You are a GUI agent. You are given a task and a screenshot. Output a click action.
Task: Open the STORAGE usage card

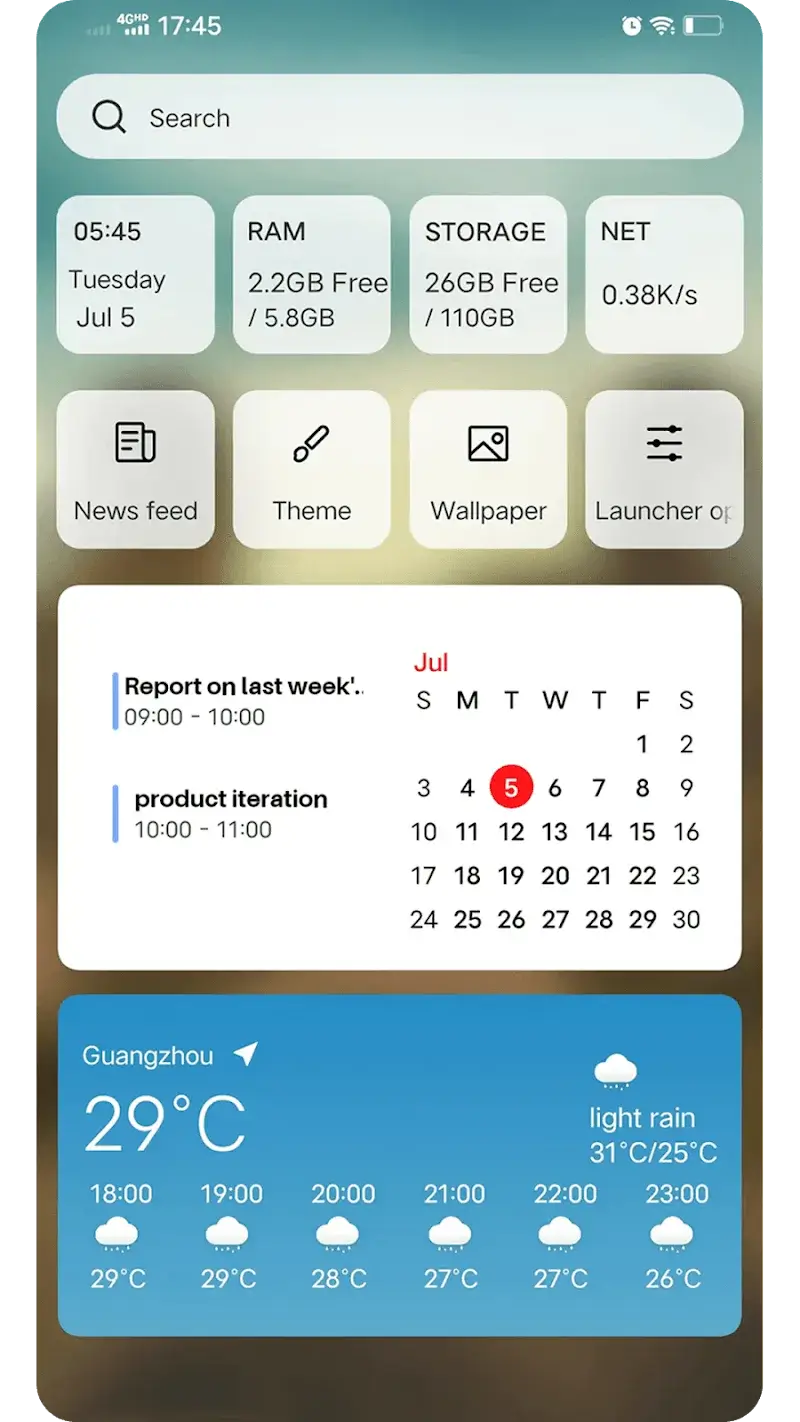point(488,275)
